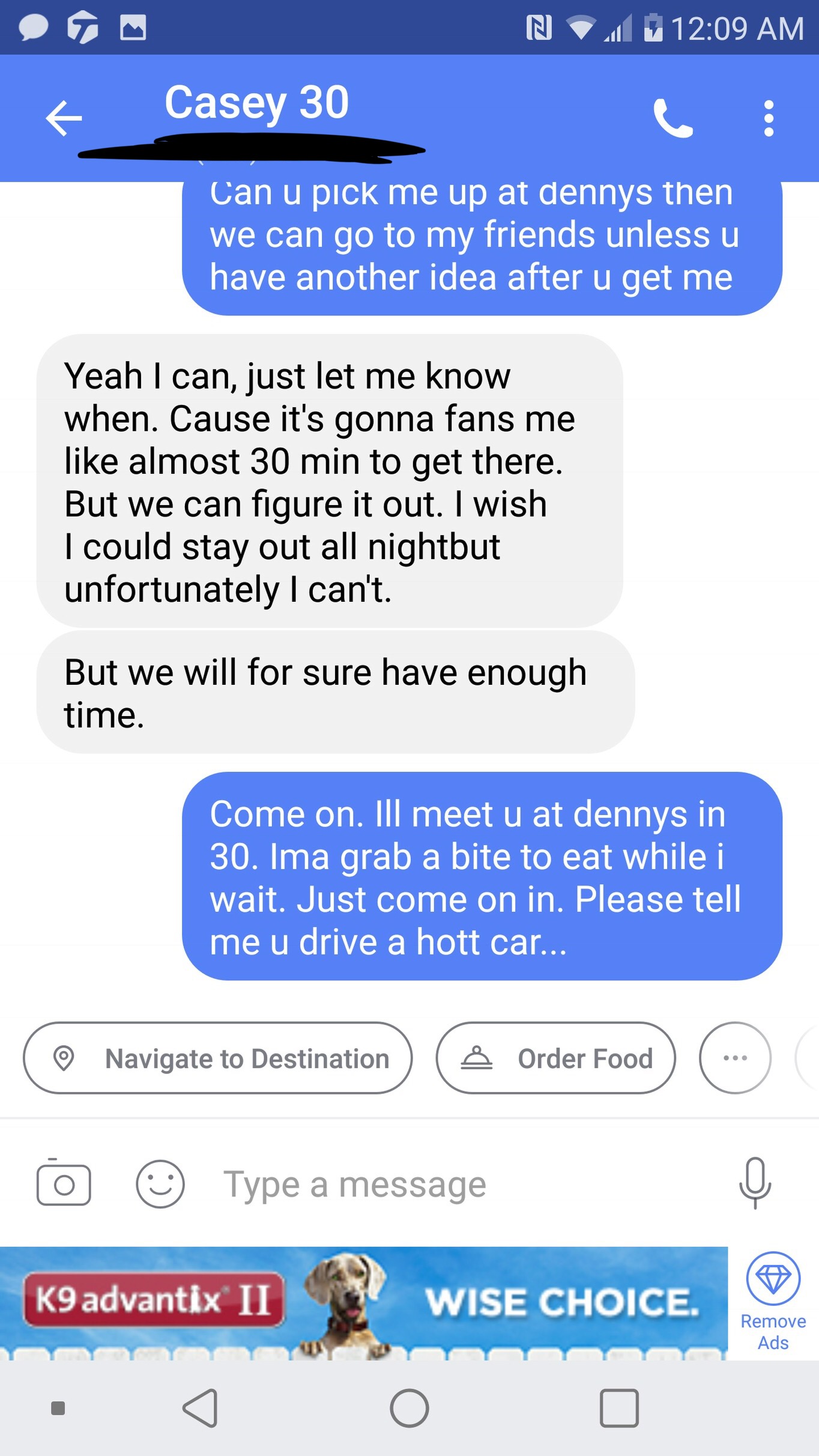Open the camera to attach a photo
Screen dimensions: 819x1456
[x=64, y=1183]
